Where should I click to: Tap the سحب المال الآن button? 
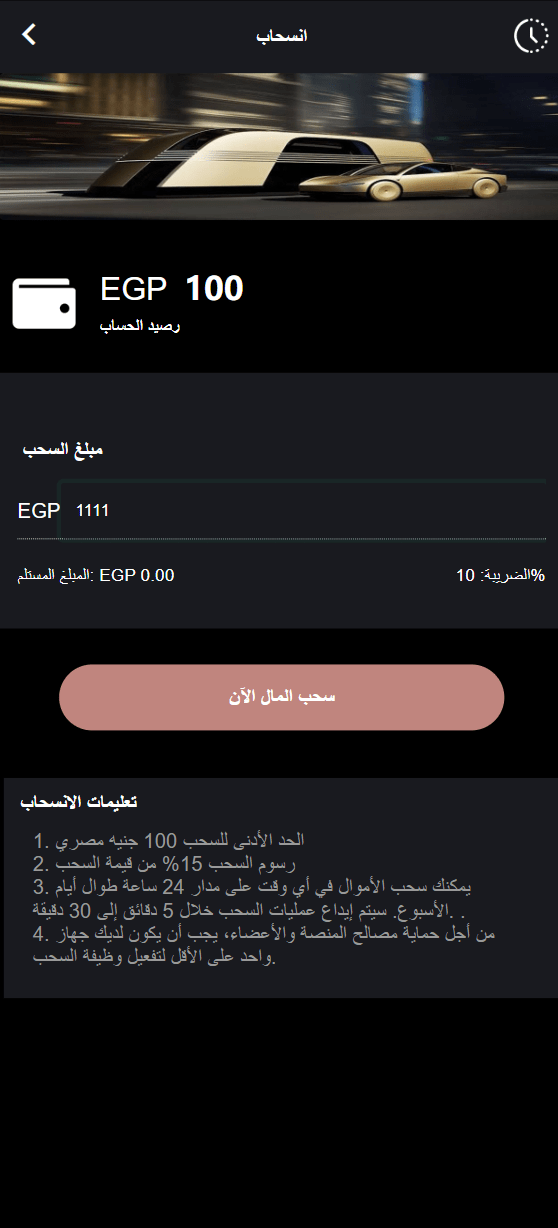pyautogui.click(x=281, y=697)
